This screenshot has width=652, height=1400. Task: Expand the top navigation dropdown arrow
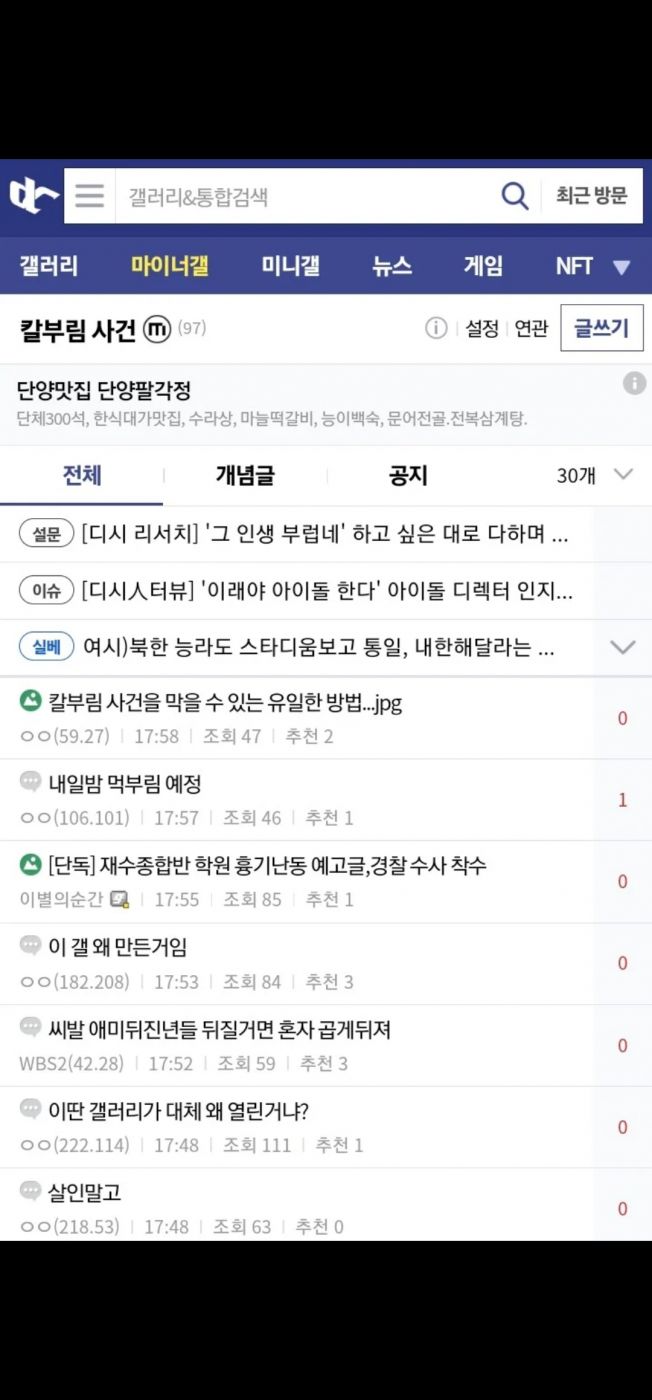621,267
